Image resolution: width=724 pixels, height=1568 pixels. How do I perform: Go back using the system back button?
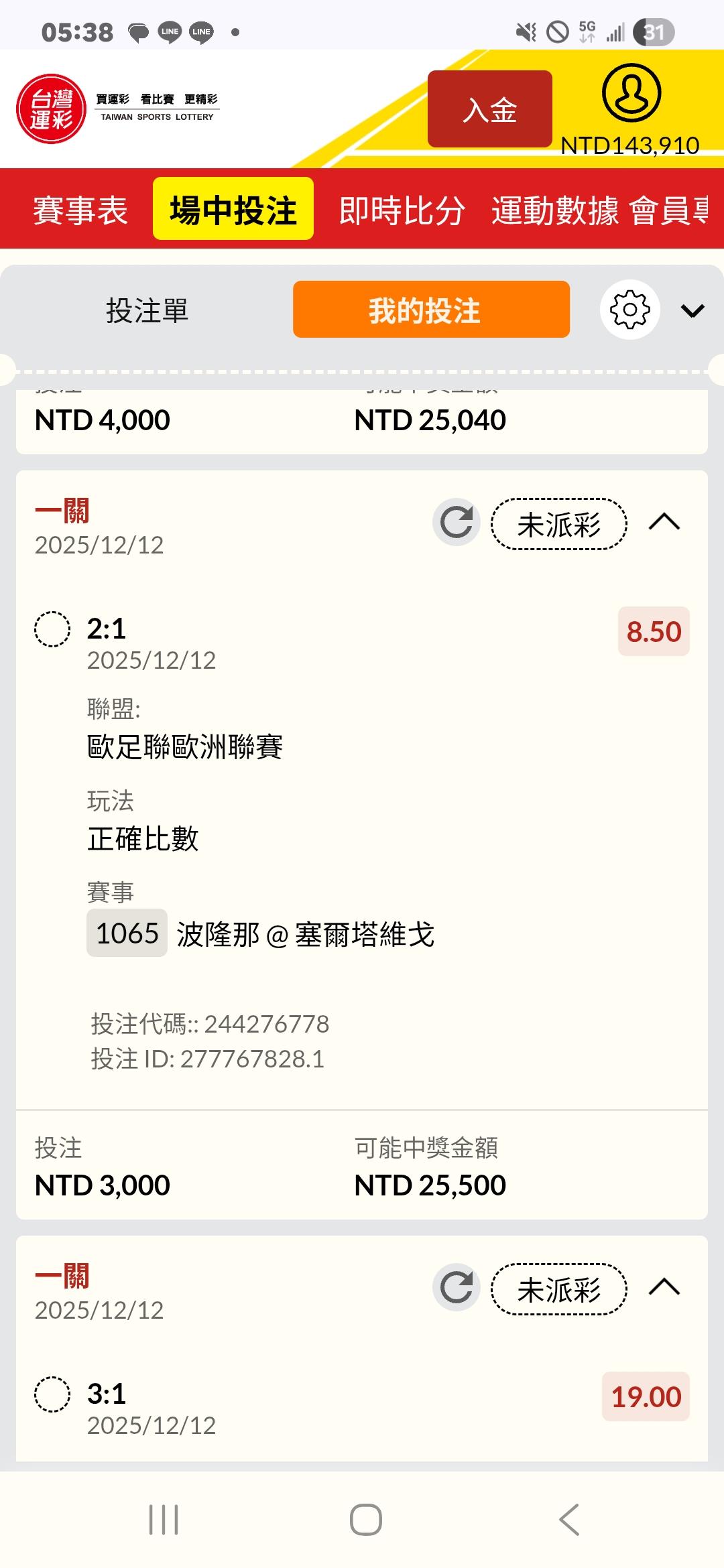569,1519
